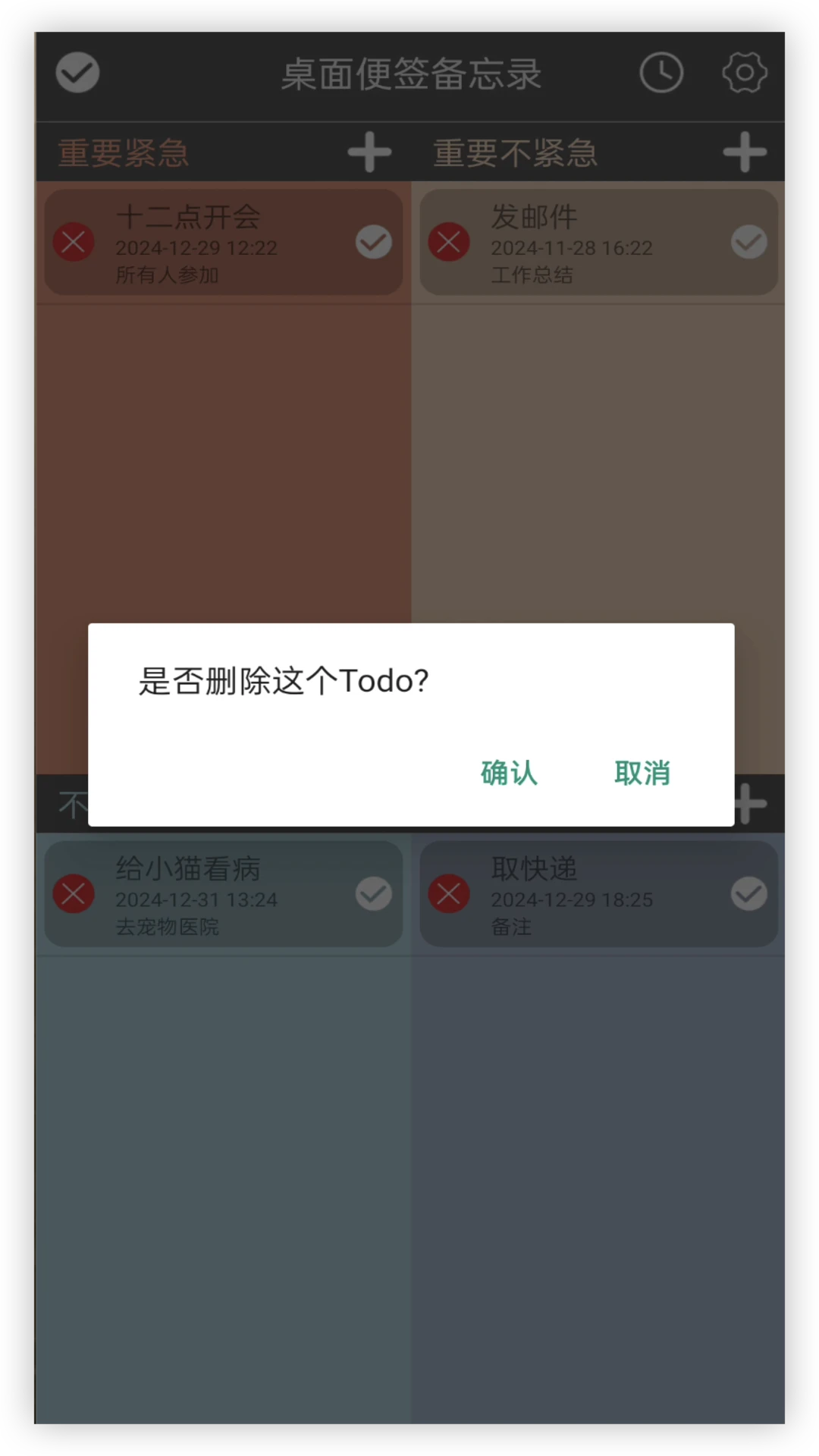The height and width of the screenshot is (1456, 819).
Task: Open the 取快递 todo card
Action: (x=599, y=895)
